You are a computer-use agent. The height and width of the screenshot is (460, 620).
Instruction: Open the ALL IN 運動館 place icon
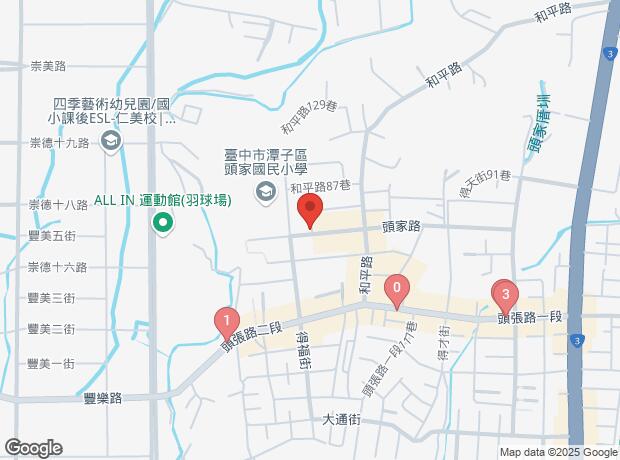click(x=160, y=224)
